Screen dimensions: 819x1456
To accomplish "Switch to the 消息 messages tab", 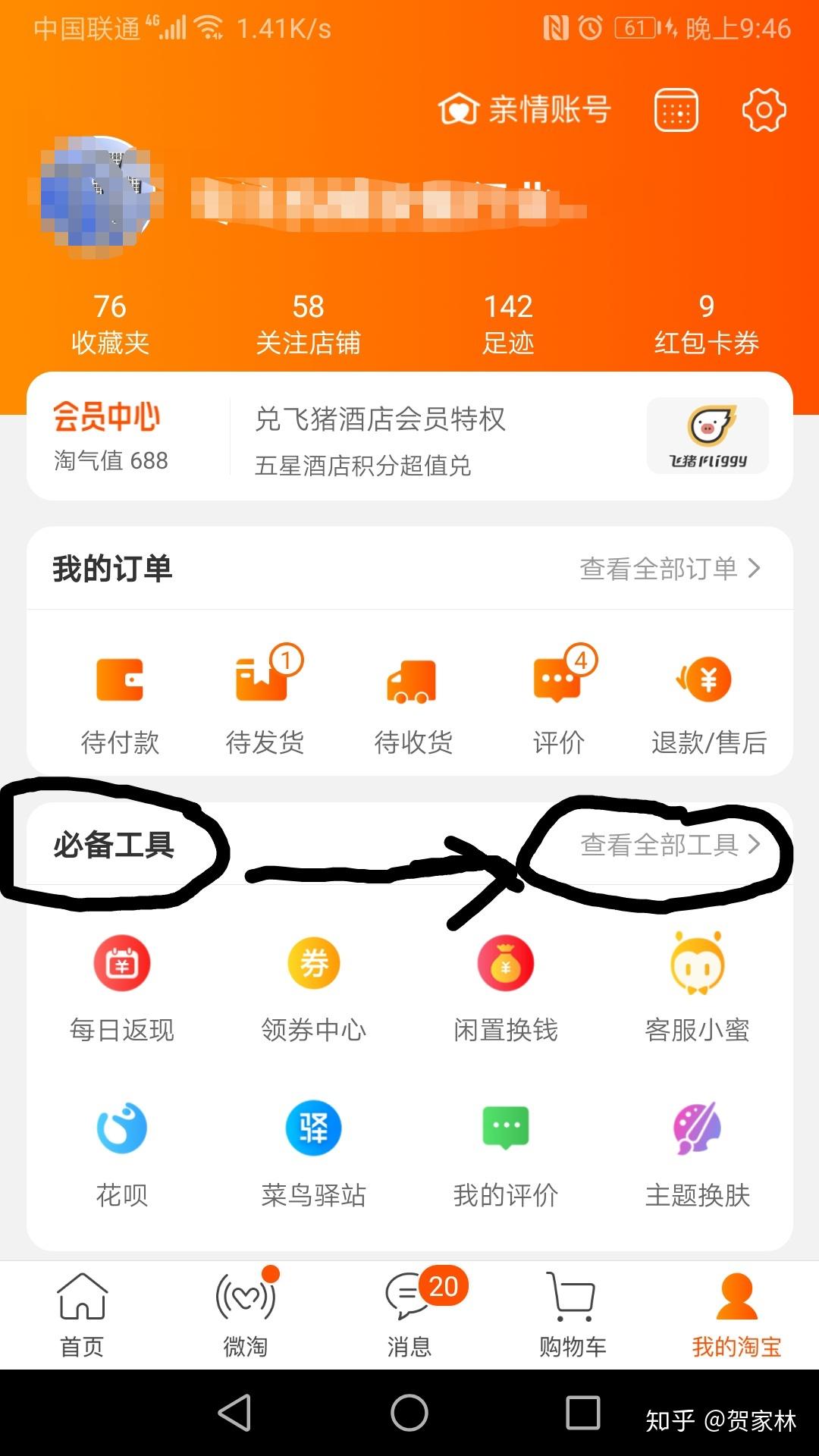I will 409,1316.
